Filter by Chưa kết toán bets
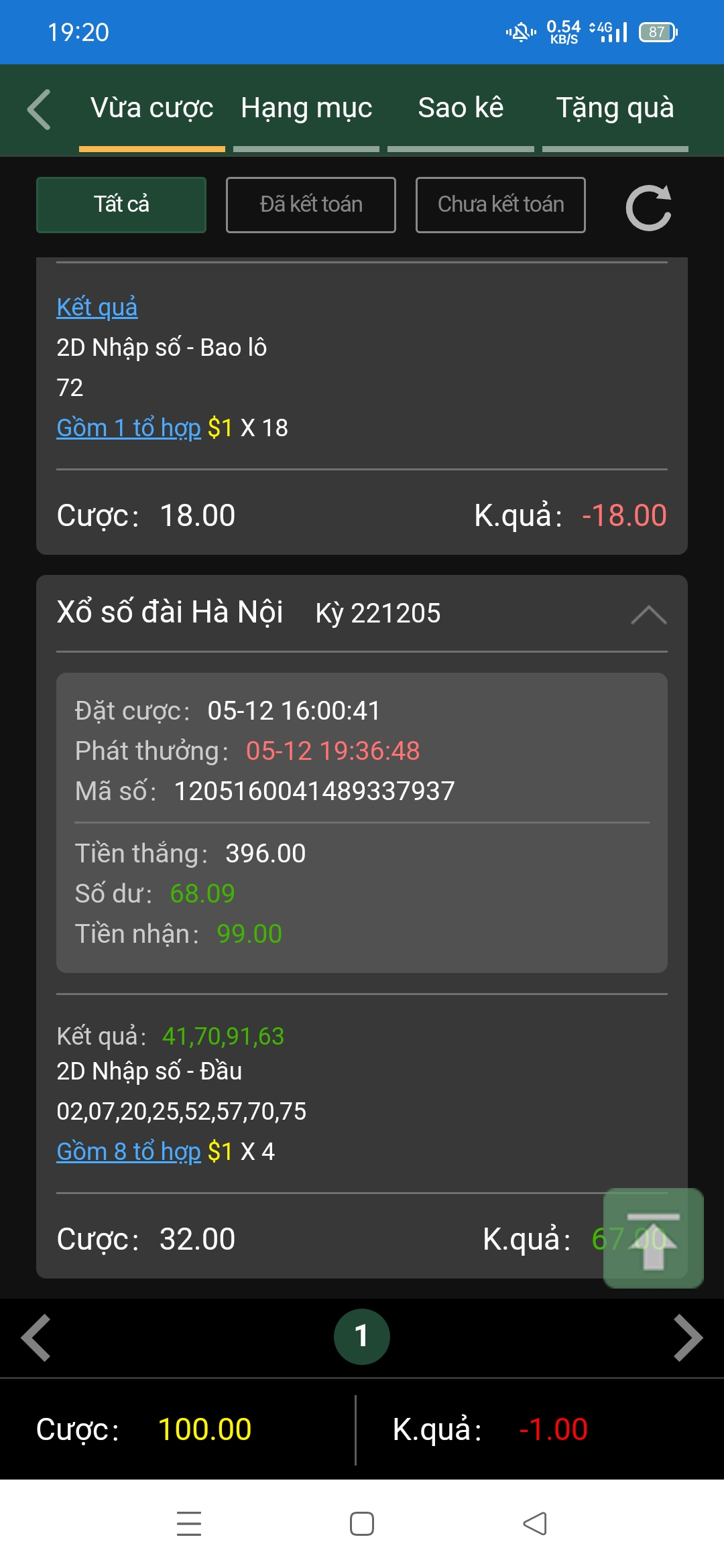Screen dimensions: 724x1568 tap(501, 204)
